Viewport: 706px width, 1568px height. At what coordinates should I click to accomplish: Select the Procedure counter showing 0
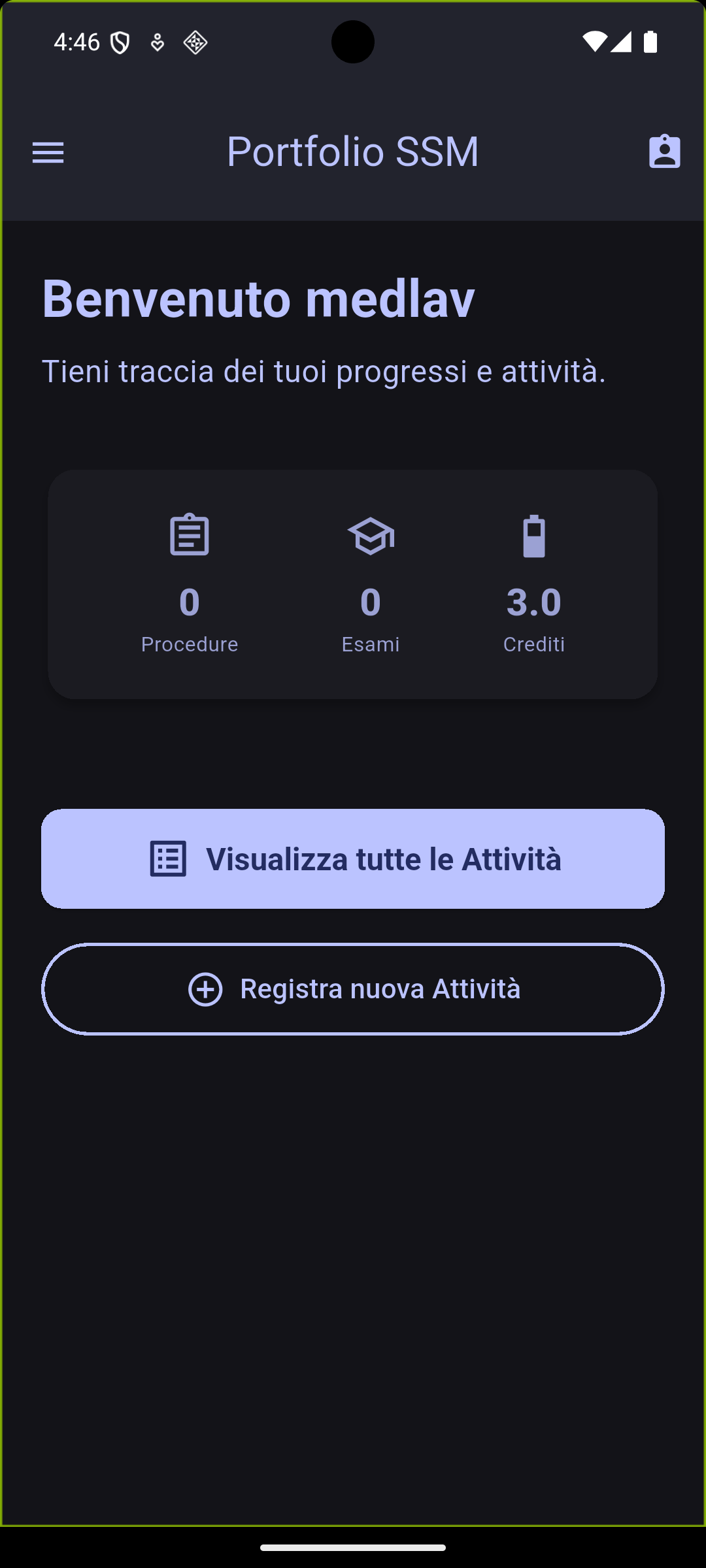coord(190,602)
